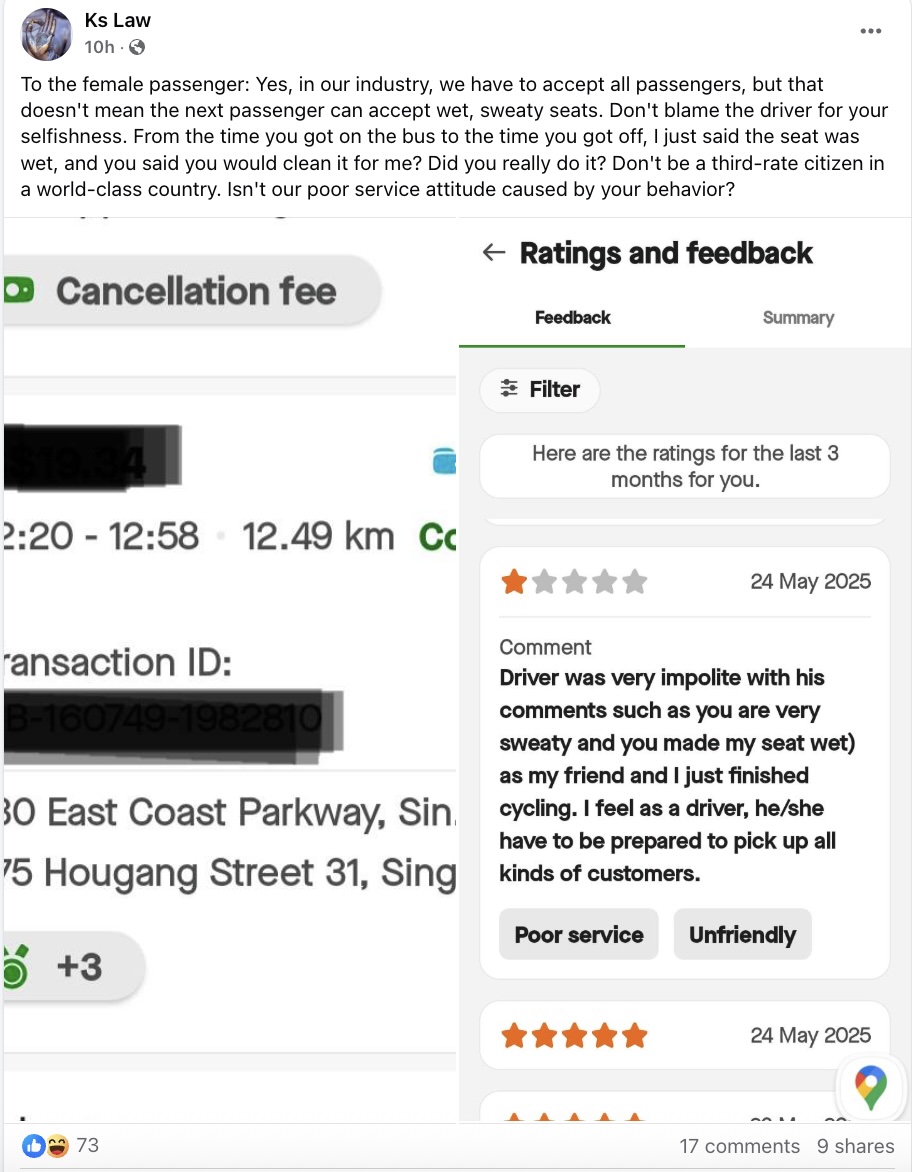View the 9 shares

[x=855, y=1146]
